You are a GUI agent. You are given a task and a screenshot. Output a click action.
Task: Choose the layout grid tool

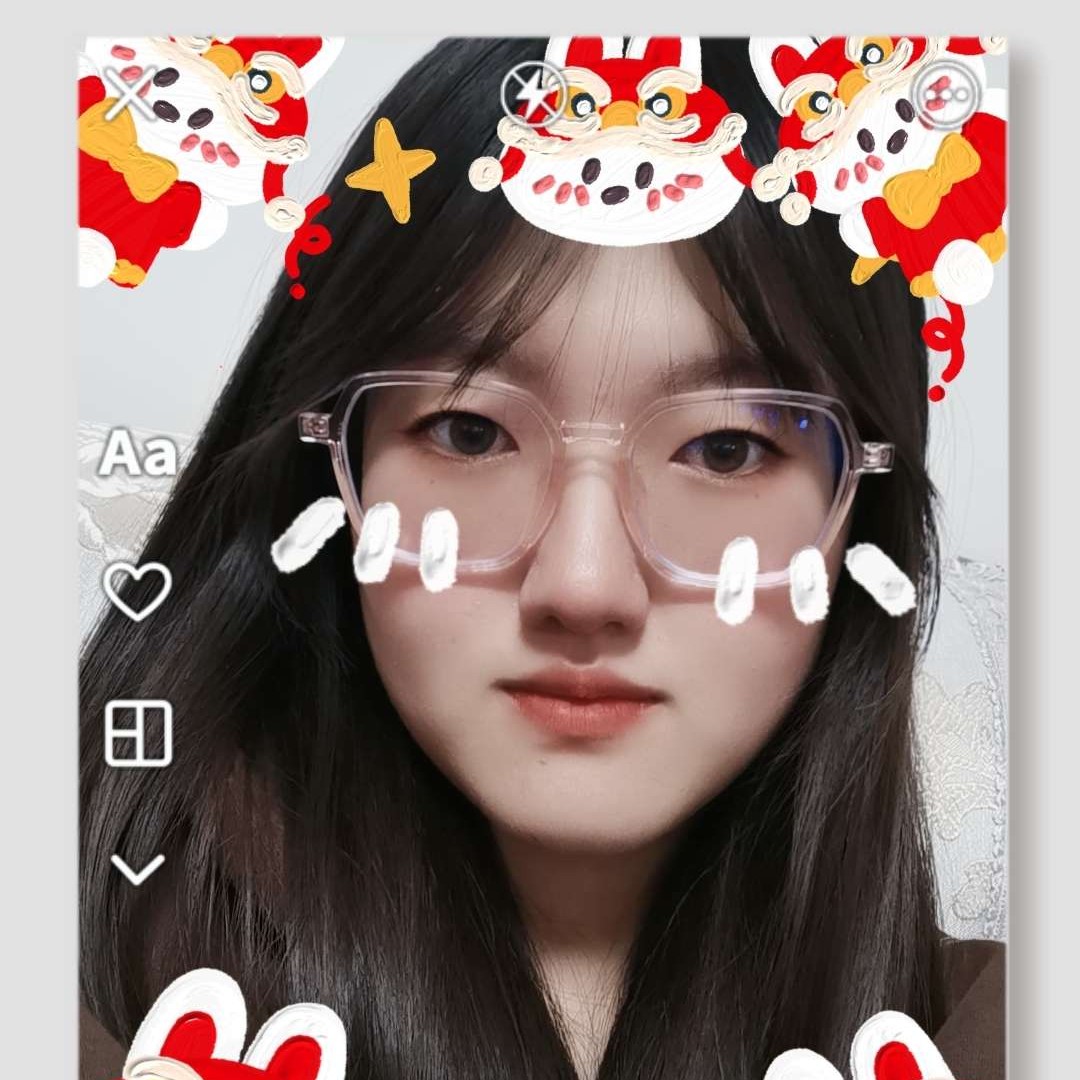tap(138, 733)
